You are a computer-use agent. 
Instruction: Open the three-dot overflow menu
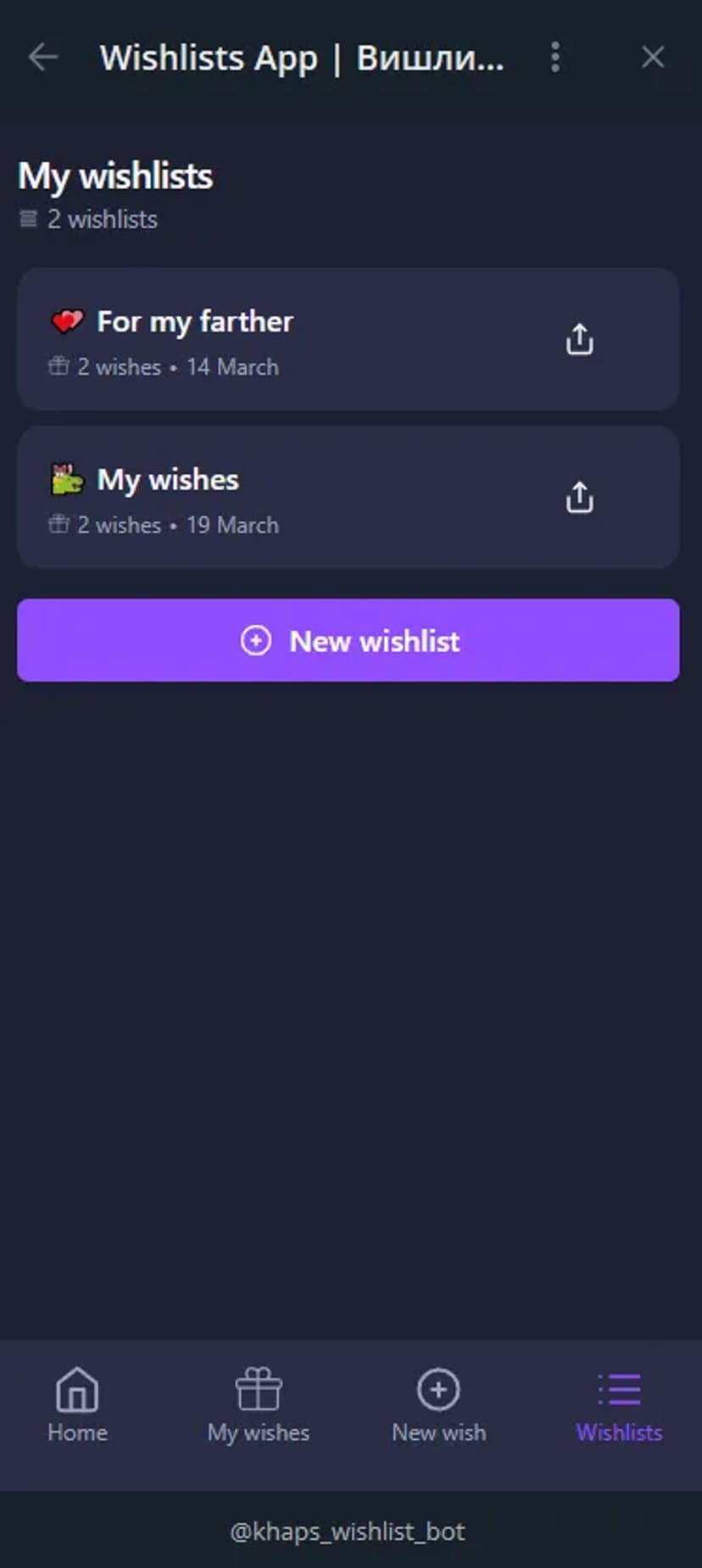pos(554,58)
